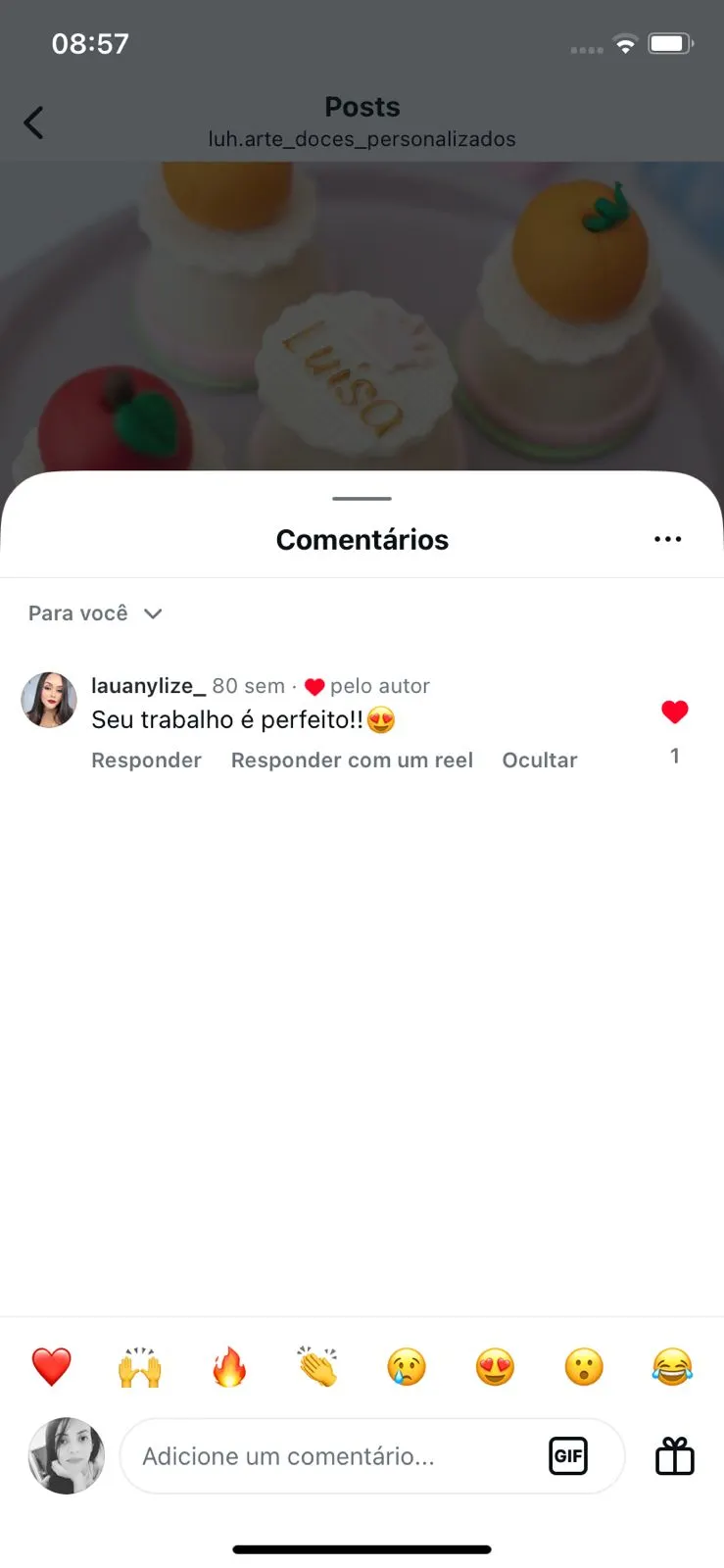This screenshot has width=724, height=1568.
Task: Open the gift icon beside comment field
Action: click(674, 1455)
